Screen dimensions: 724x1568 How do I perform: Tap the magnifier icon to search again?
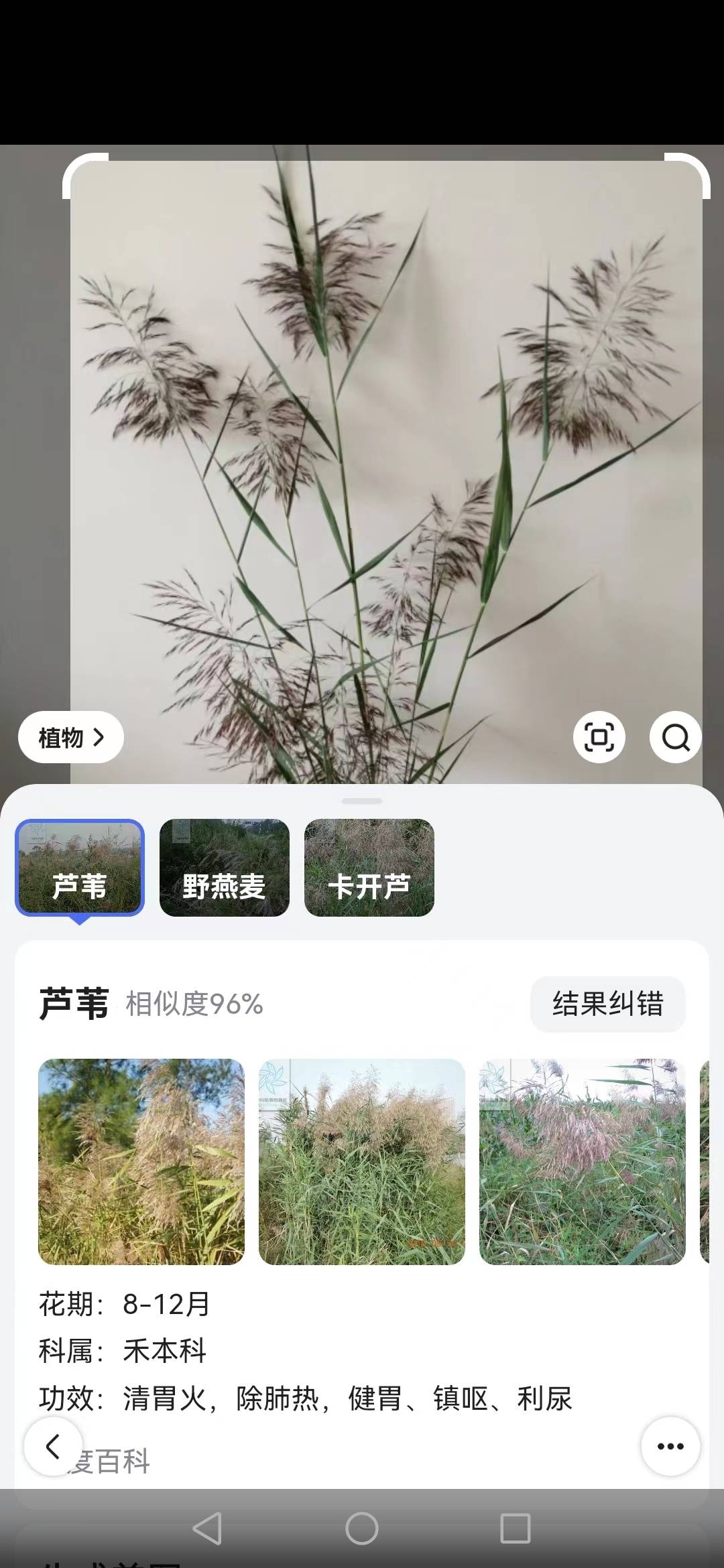coord(676,737)
